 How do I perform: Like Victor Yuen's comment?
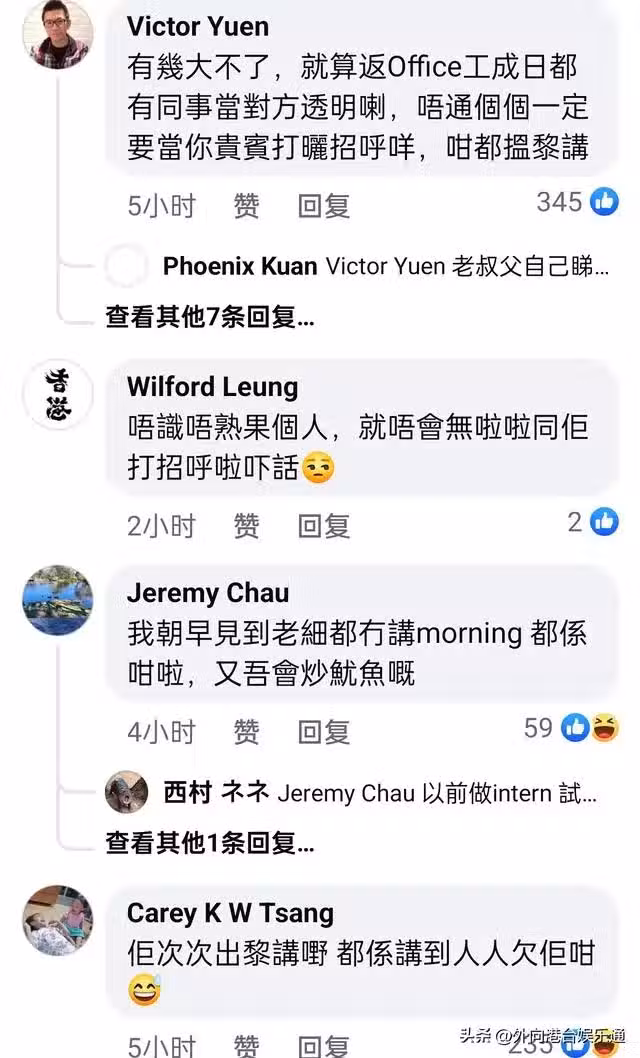pyautogui.click(x=246, y=206)
